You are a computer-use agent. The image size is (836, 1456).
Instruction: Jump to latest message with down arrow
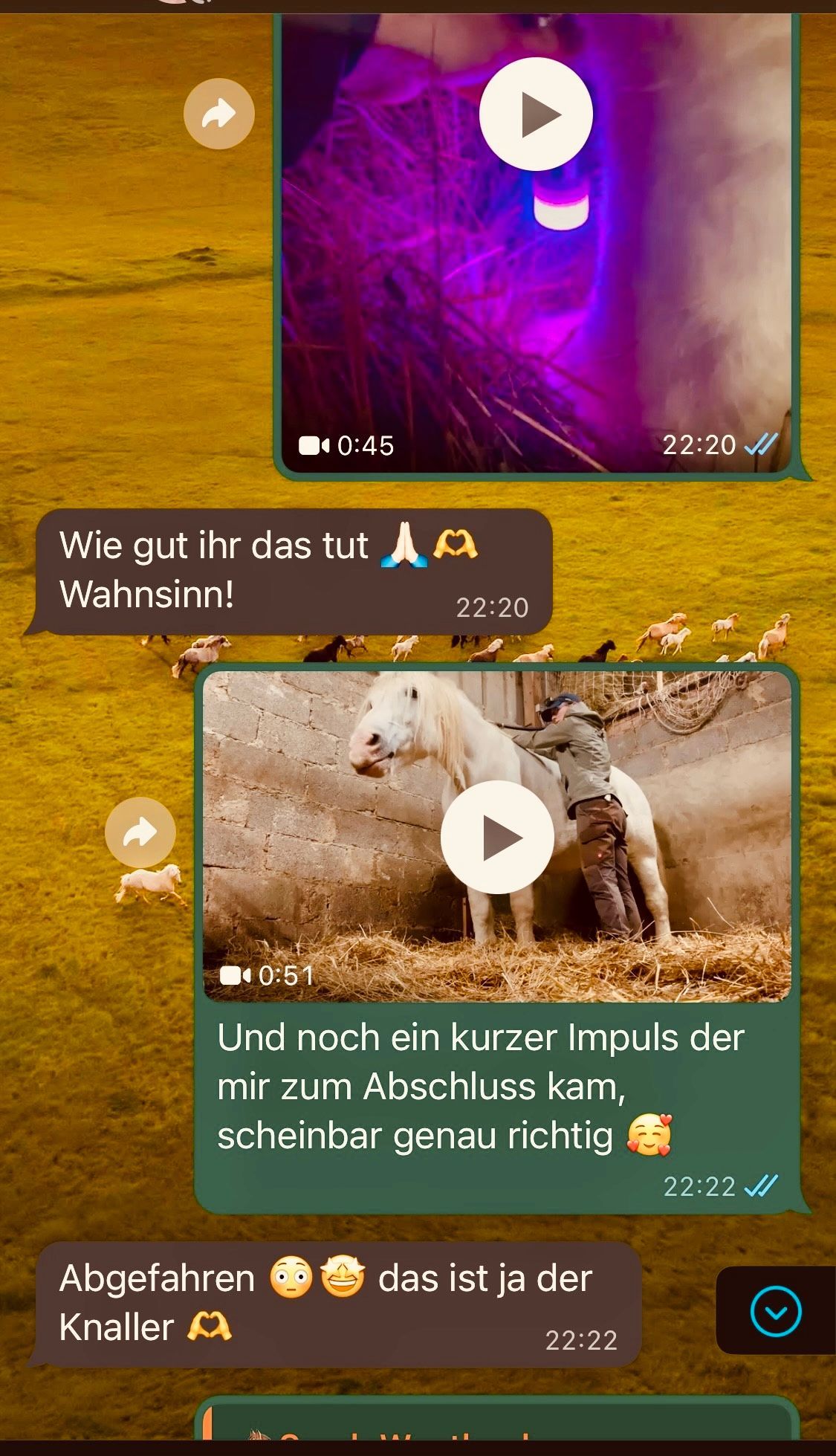(775, 1311)
